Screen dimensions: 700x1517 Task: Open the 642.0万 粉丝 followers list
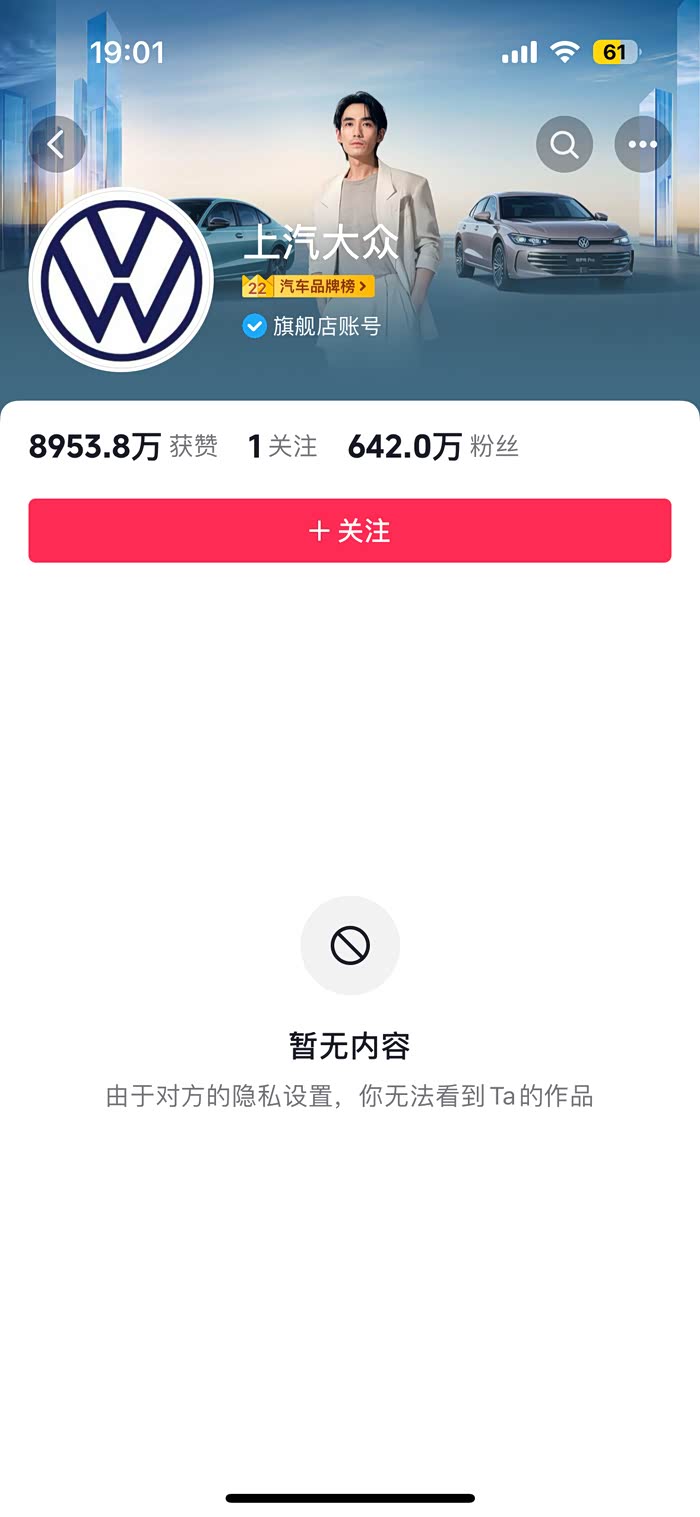[x=433, y=446]
